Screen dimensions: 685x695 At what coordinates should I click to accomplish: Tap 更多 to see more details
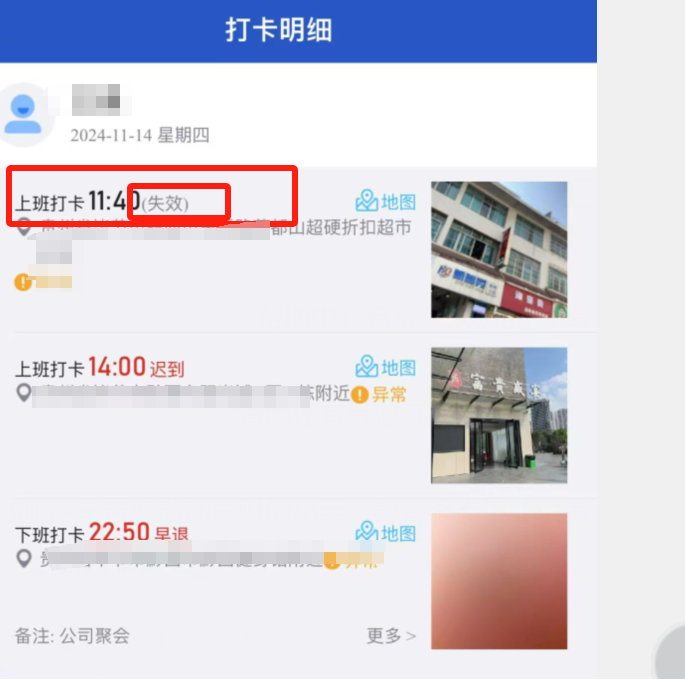coord(391,636)
